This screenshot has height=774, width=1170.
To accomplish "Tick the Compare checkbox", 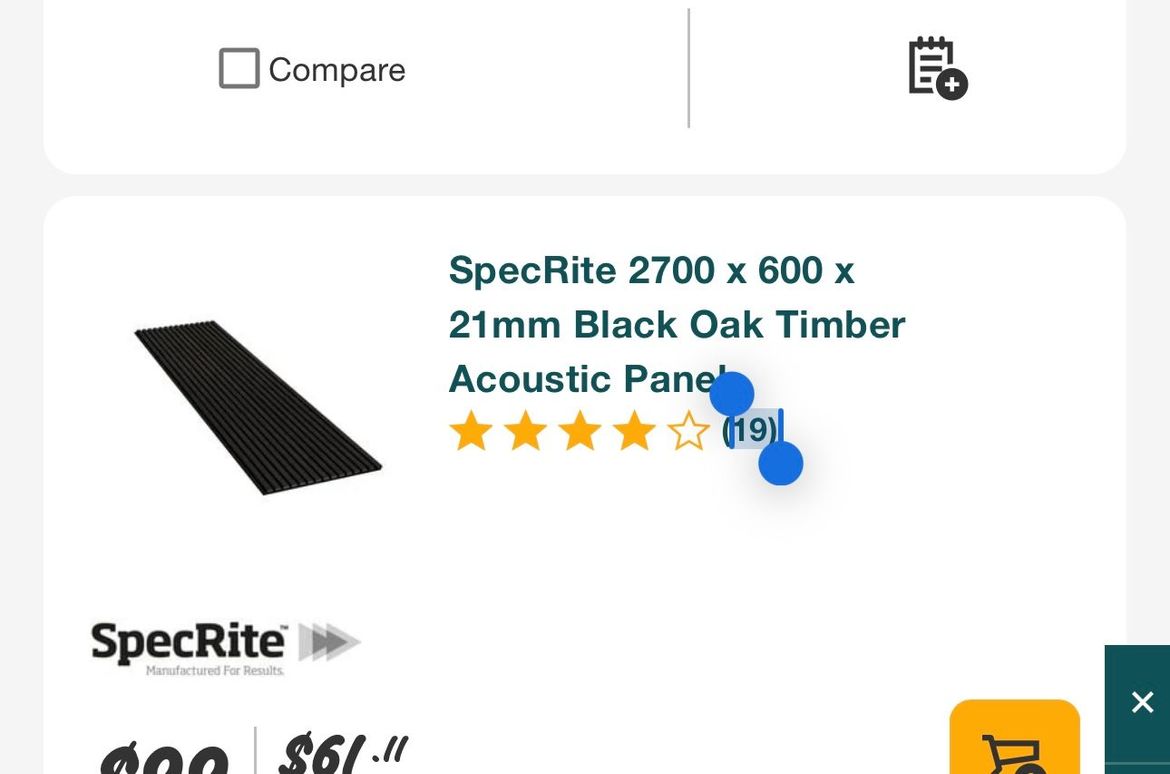I will click(240, 69).
